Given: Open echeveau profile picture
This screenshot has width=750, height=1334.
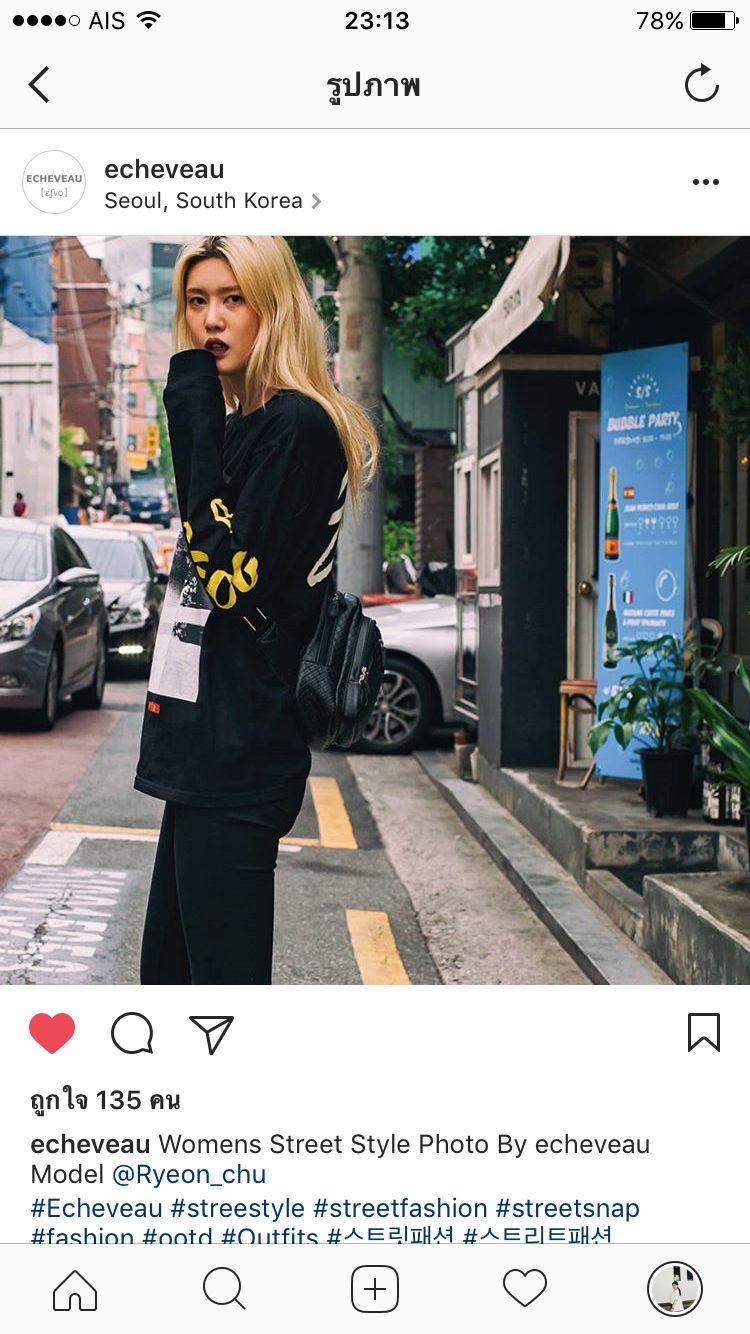Looking at the screenshot, I should (54, 182).
